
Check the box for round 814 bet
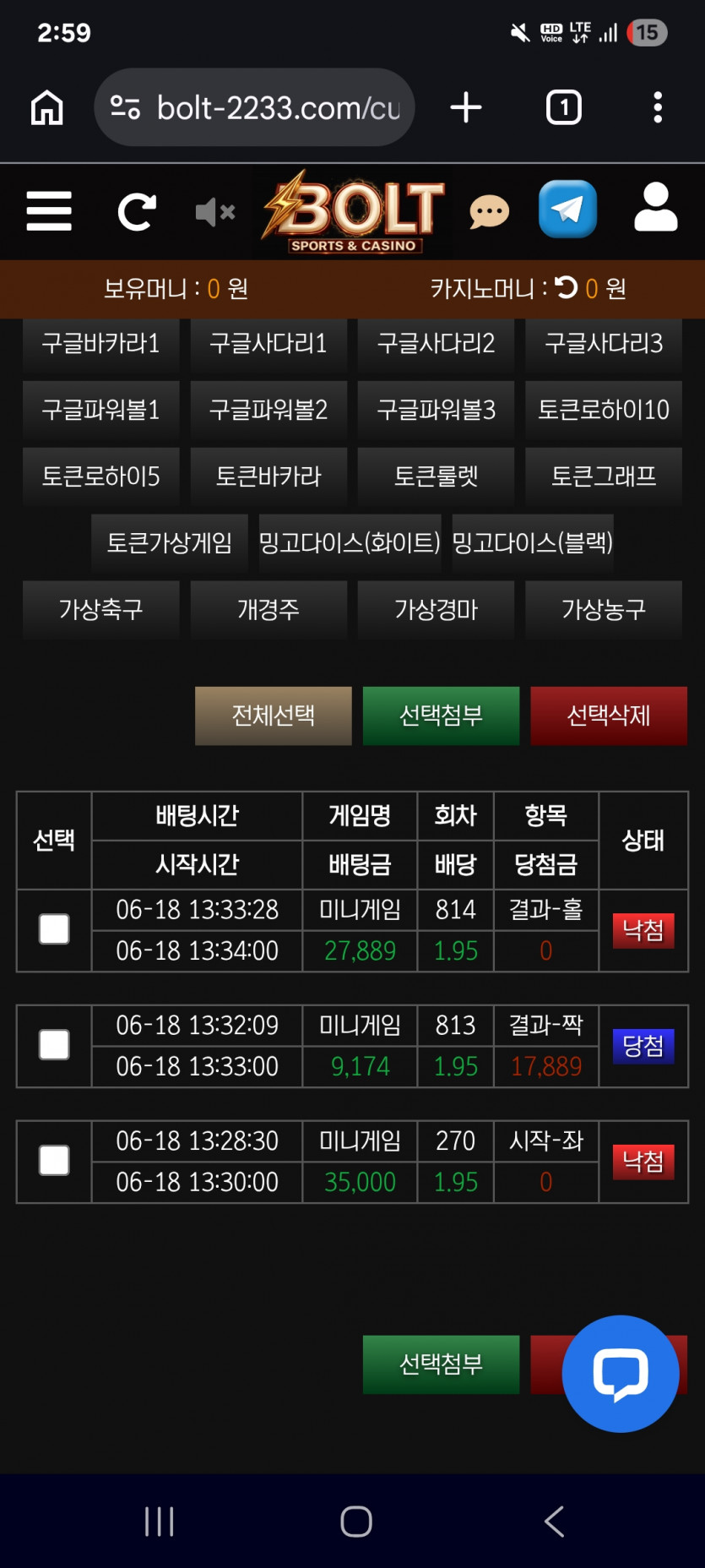coord(54,929)
